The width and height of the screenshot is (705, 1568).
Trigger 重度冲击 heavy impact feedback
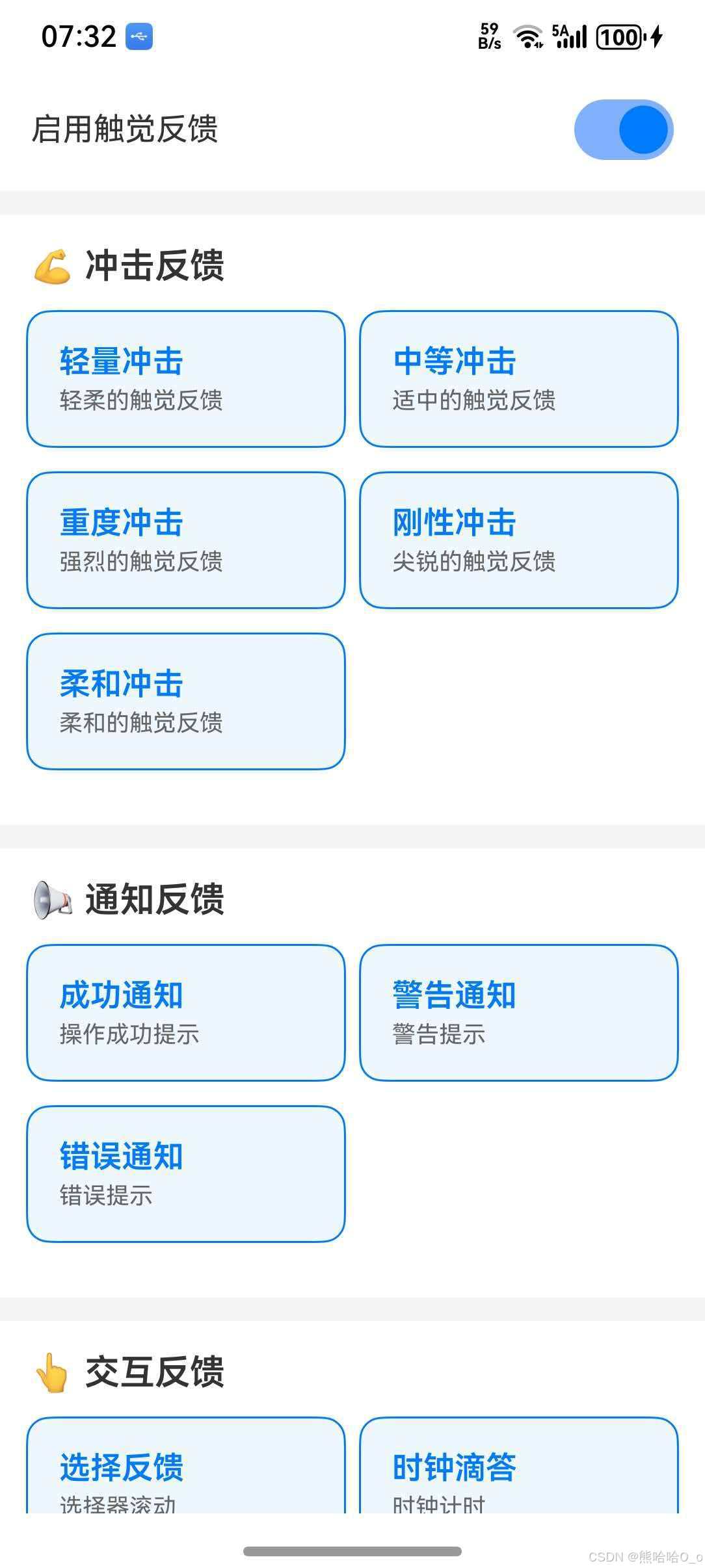(x=185, y=540)
